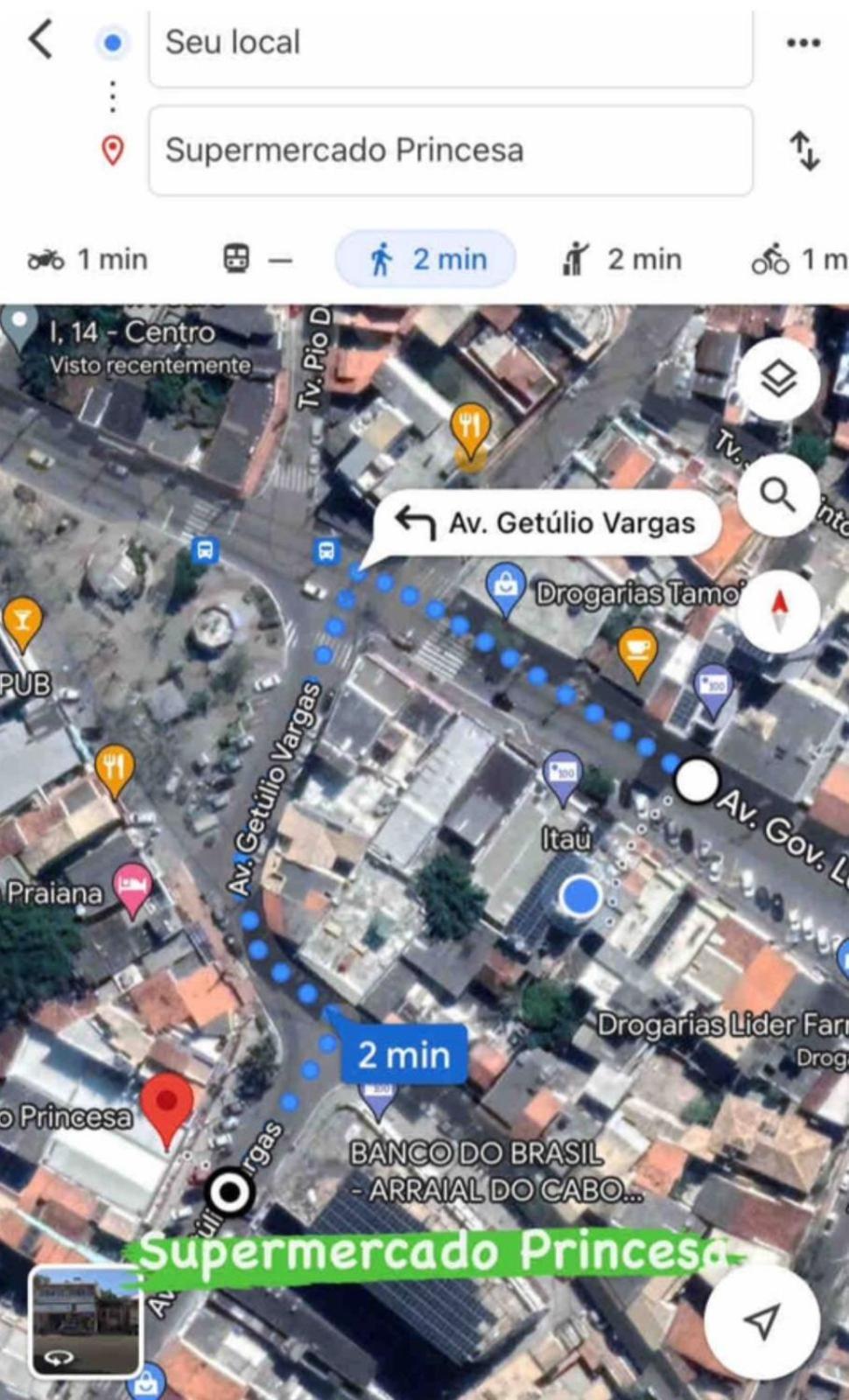Search along the route
Image resolution: width=849 pixels, height=1400 pixels.
778,495
